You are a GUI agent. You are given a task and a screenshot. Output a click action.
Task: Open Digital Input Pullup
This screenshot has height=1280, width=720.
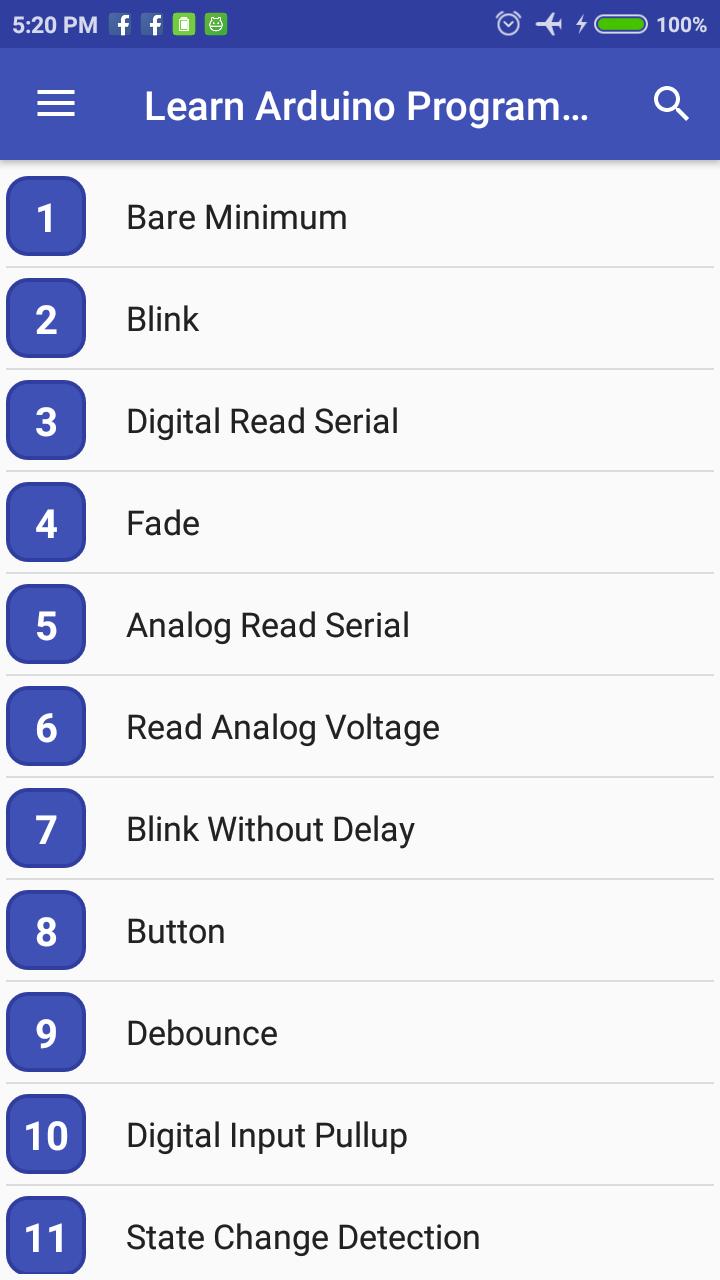tap(267, 1135)
